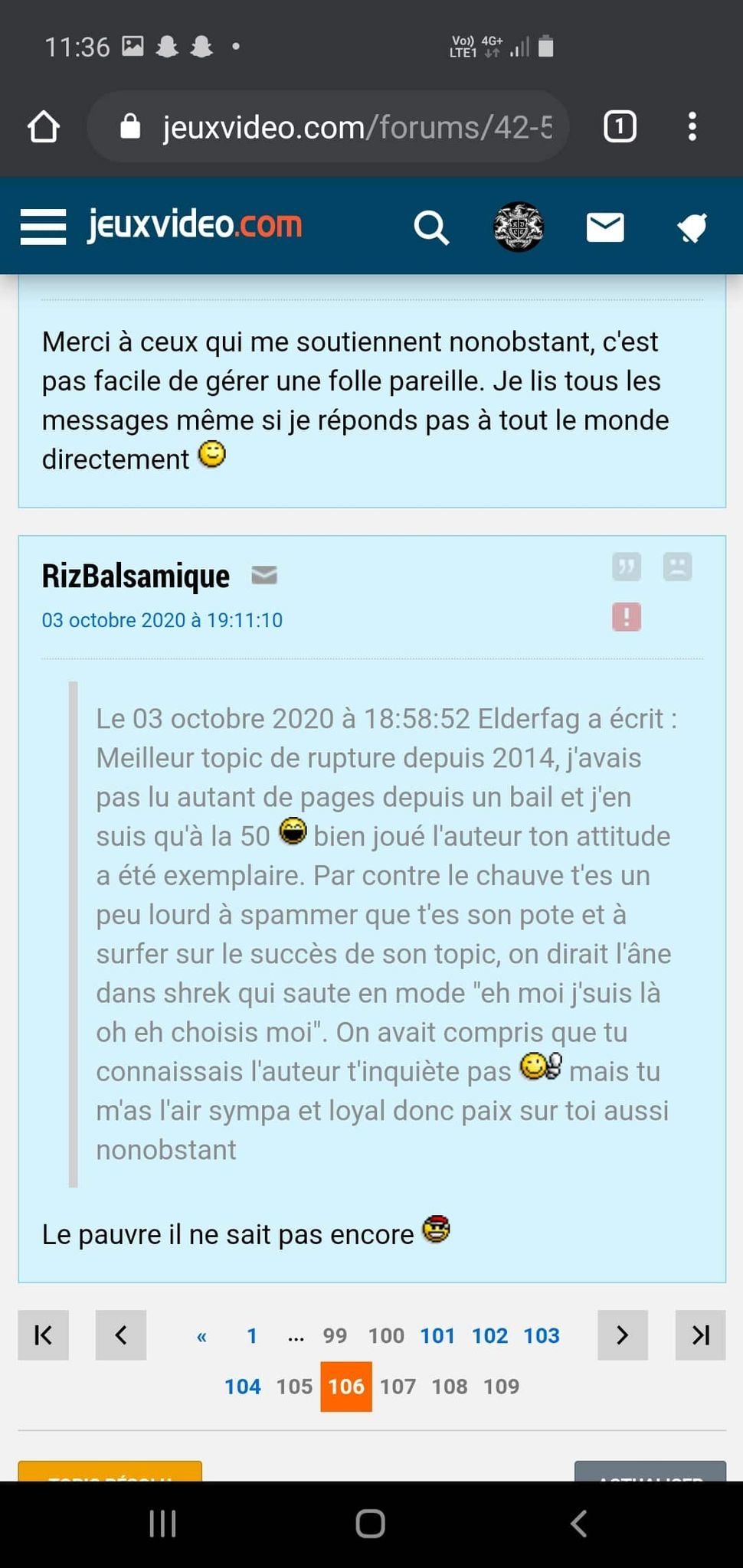Open my profile avatar menu
This screenshot has width=743, height=1568.
pos(519,227)
